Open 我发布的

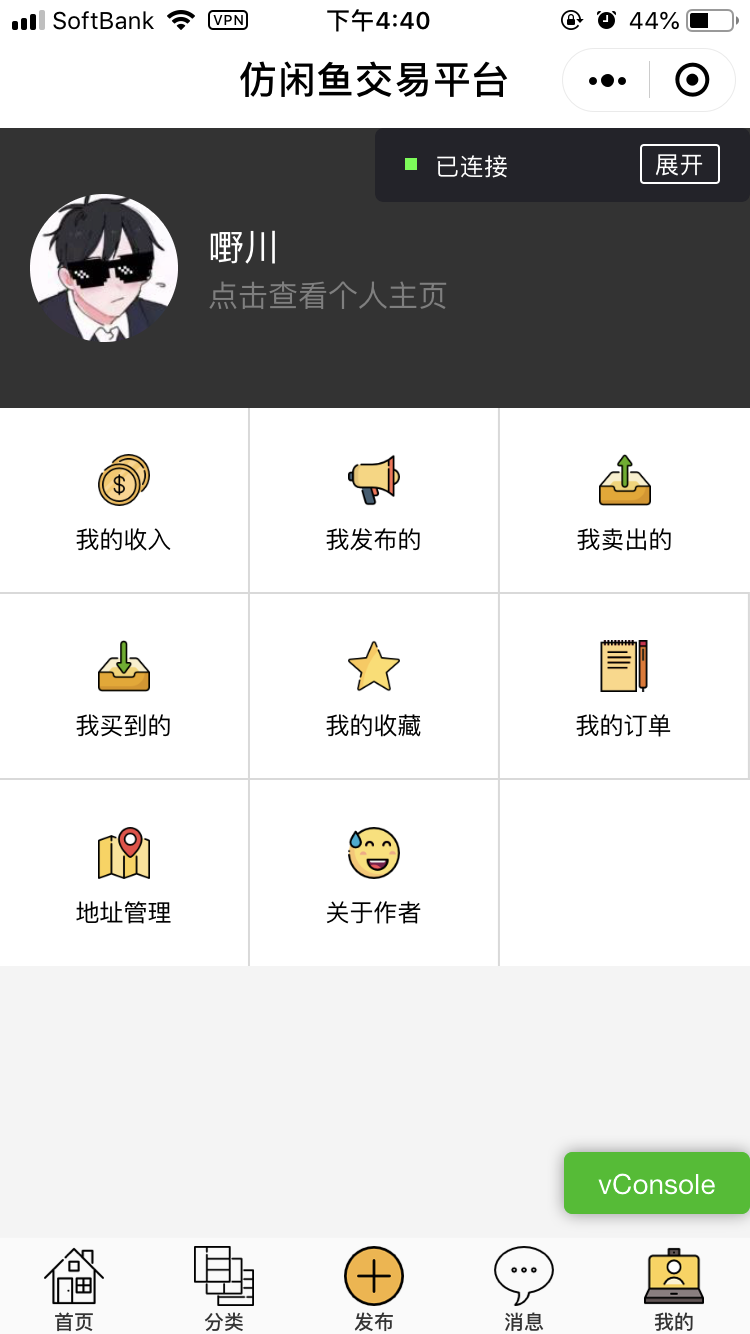coord(374,501)
